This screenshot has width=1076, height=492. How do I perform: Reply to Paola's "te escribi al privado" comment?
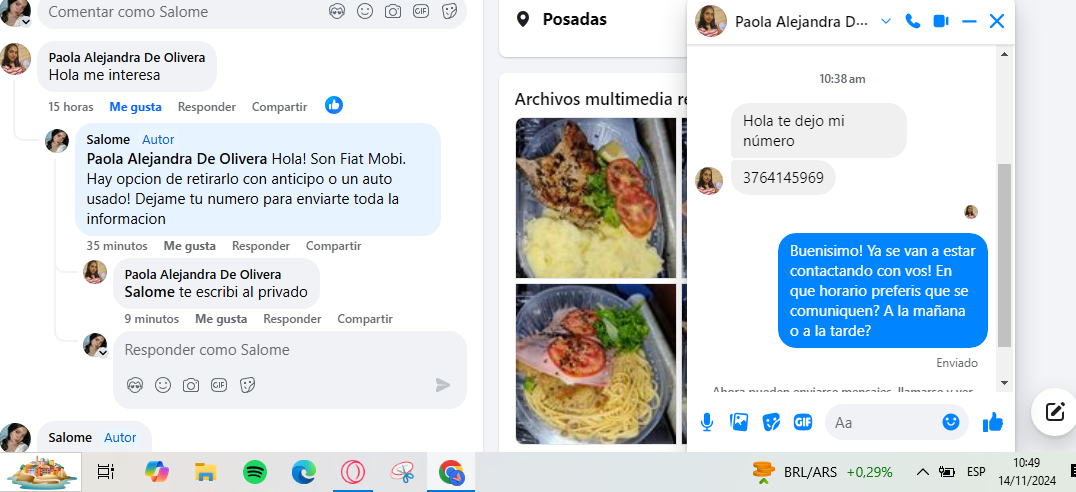coord(292,319)
